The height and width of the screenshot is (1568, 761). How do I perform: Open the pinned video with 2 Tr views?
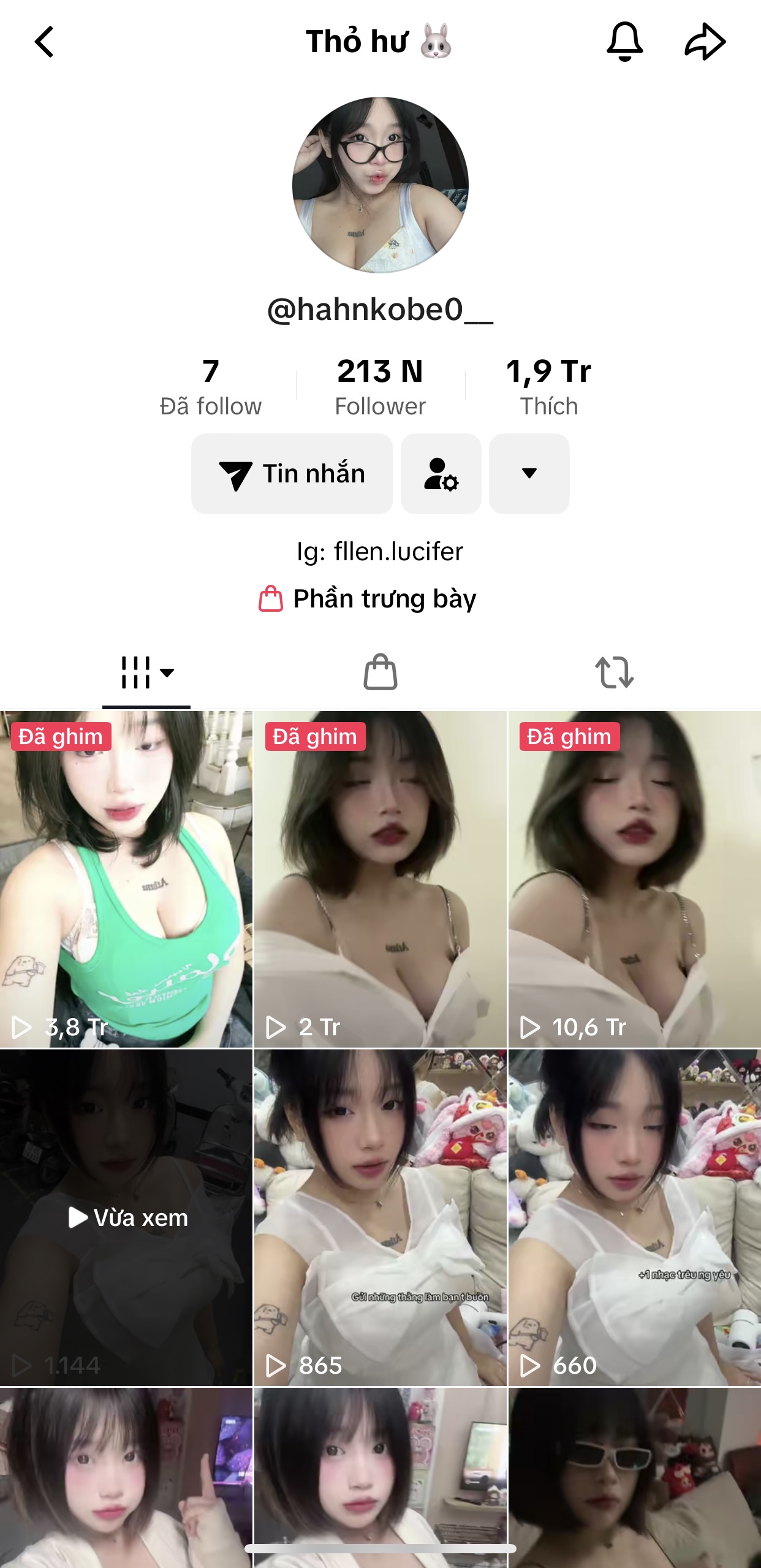coord(380,879)
